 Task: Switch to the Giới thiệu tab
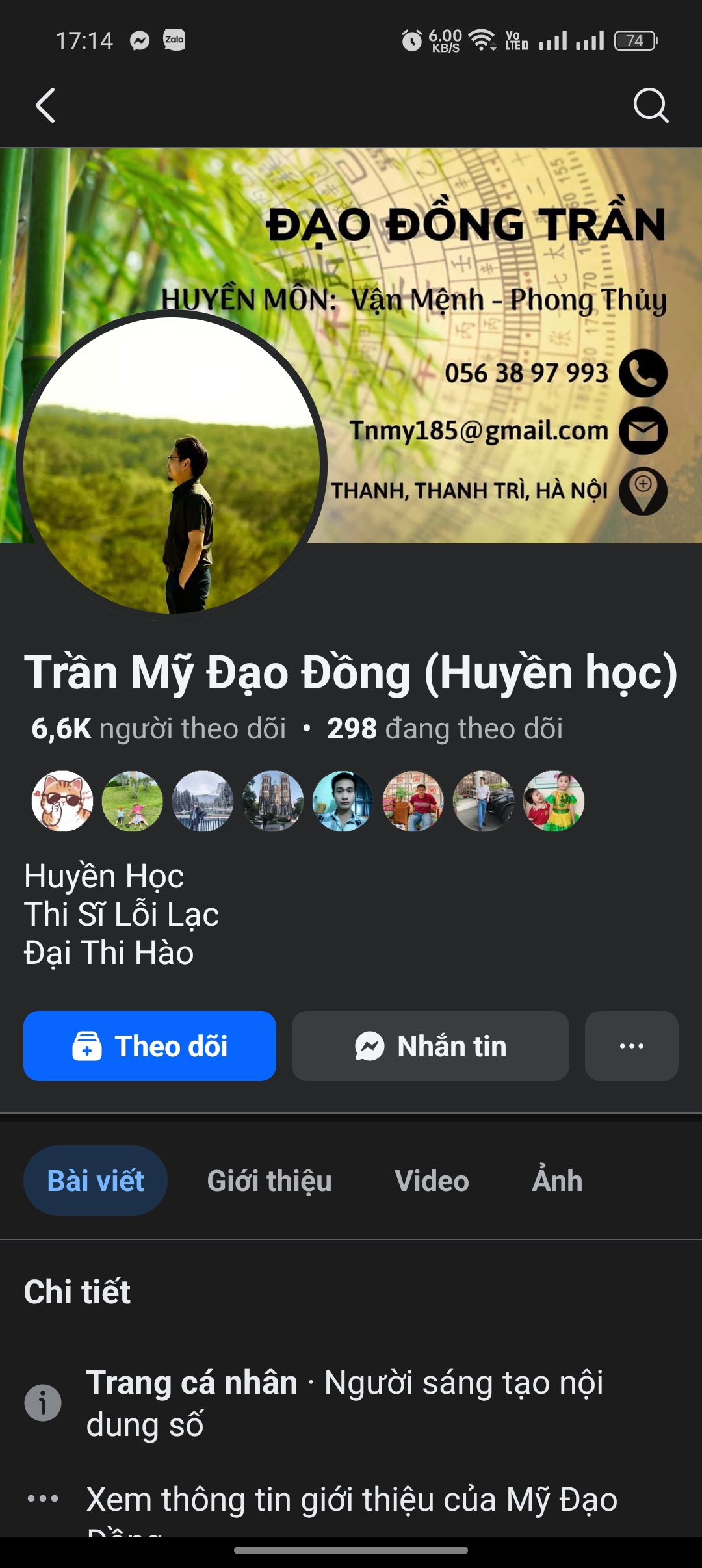click(269, 1181)
